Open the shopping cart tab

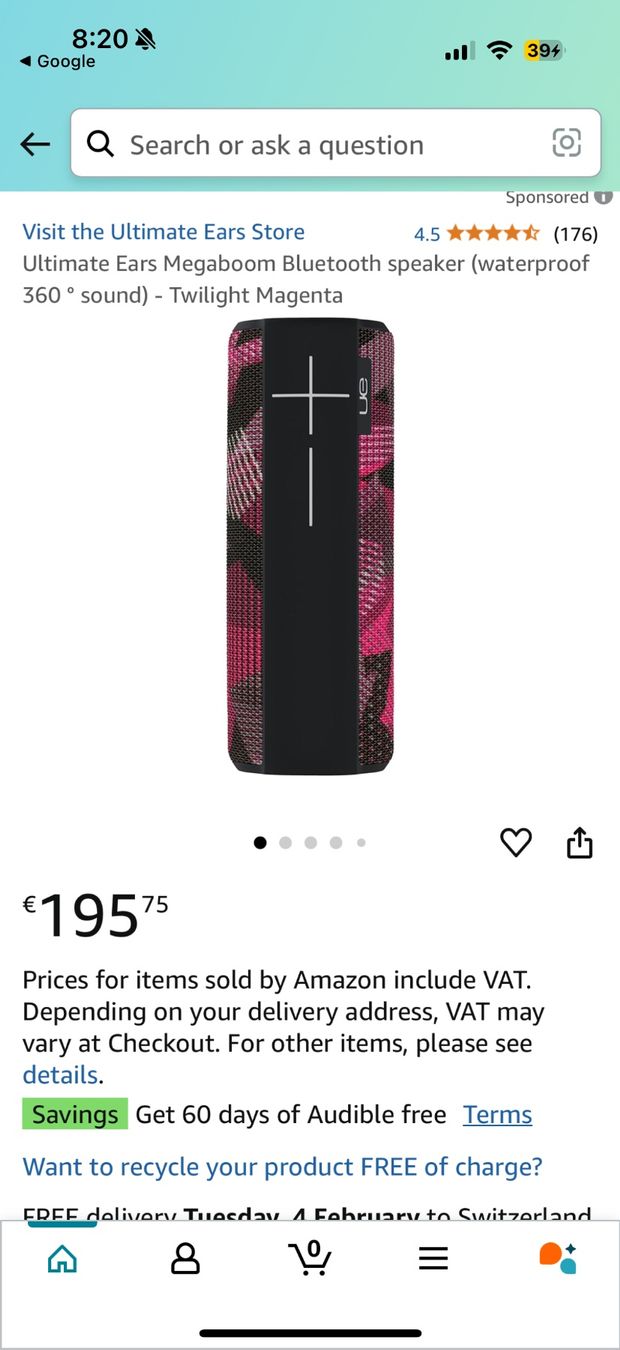coord(310,1257)
